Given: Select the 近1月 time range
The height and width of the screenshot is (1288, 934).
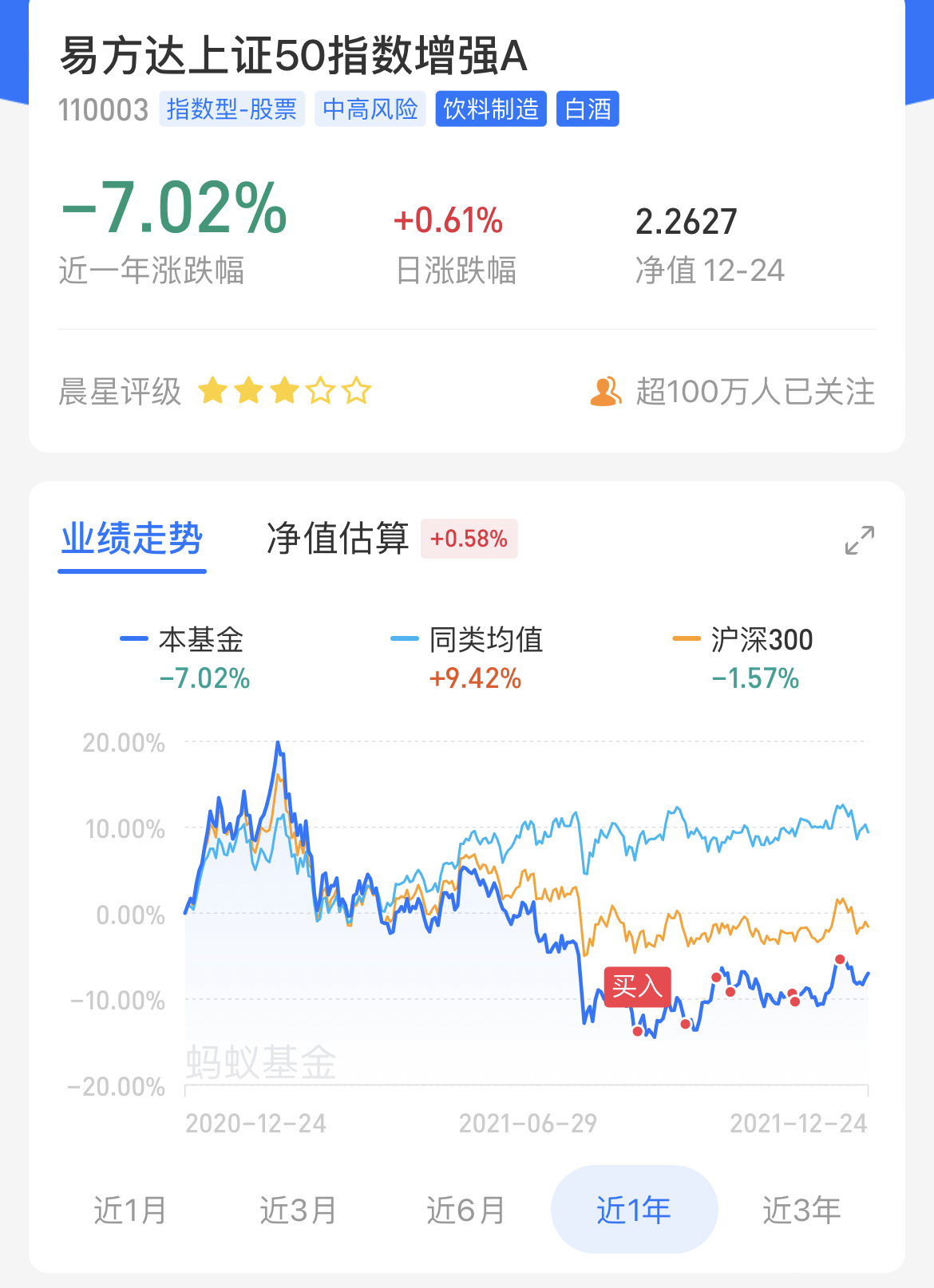Looking at the screenshot, I should coord(130,1210).
